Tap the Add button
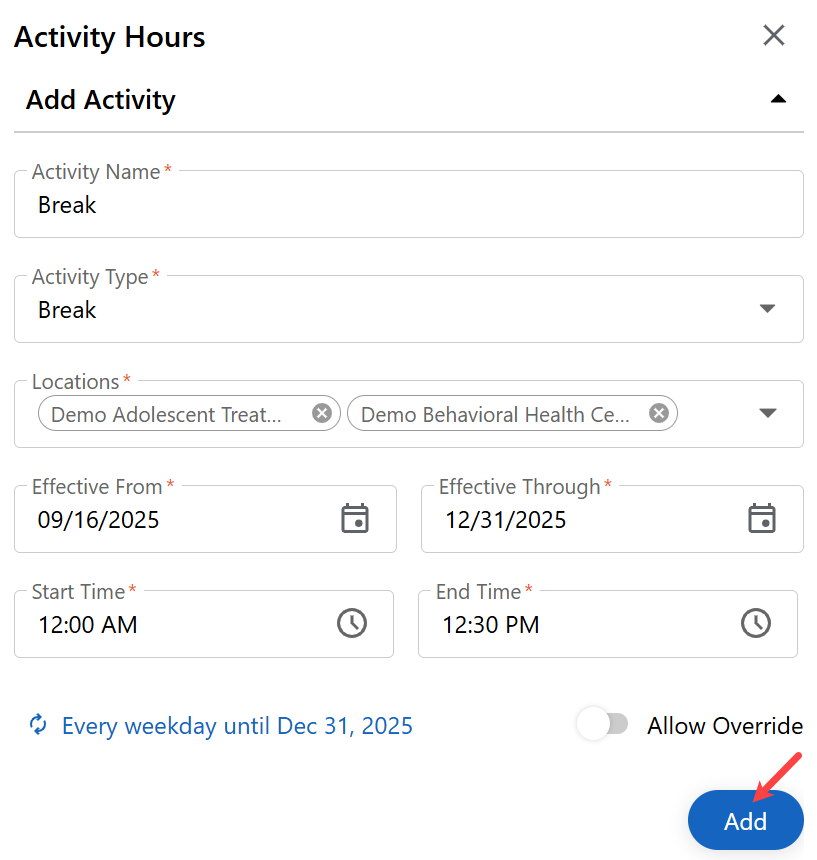 [x=745, y=821]
